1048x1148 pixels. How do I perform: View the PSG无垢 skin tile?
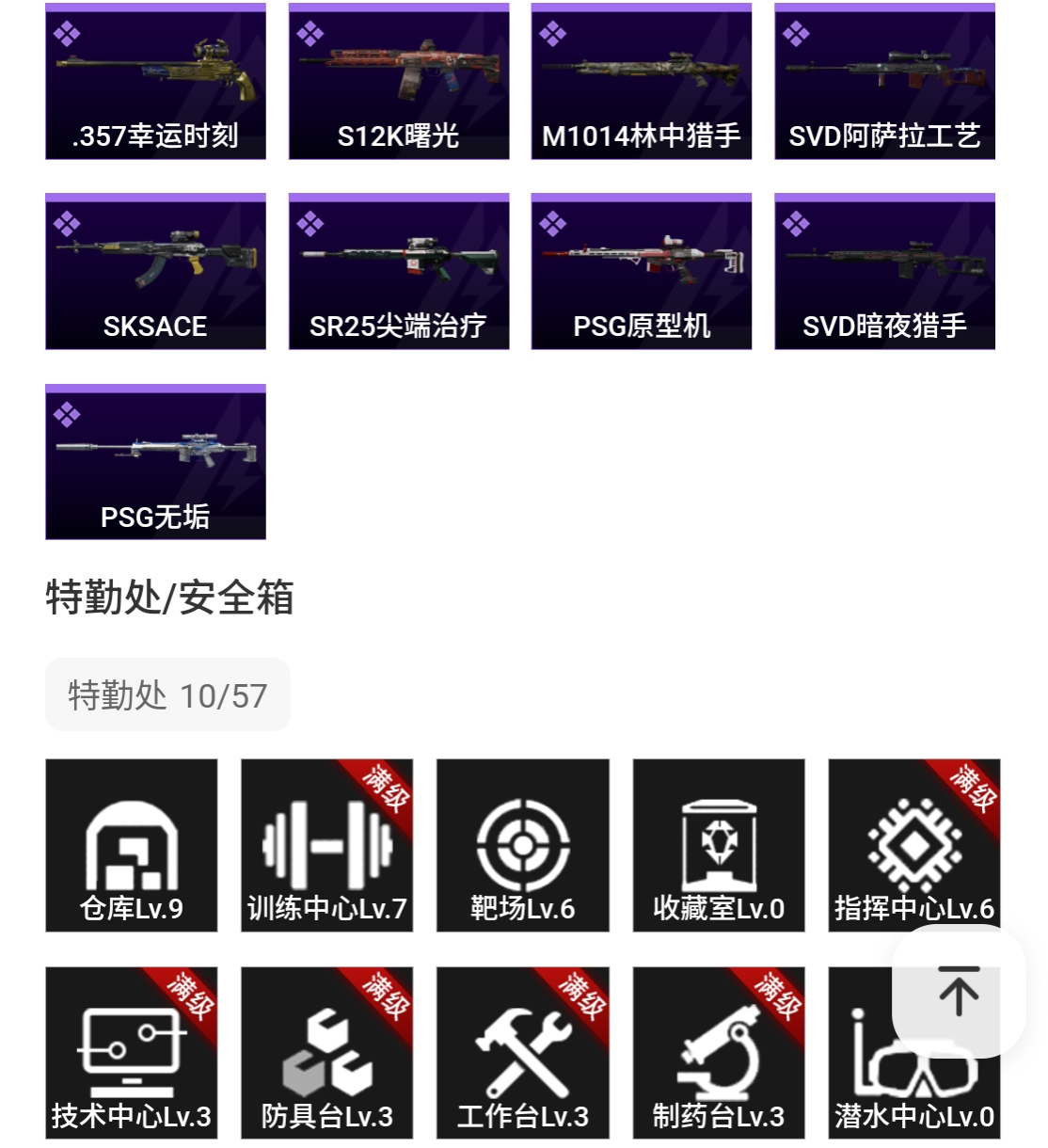click(x=155, y=462)
